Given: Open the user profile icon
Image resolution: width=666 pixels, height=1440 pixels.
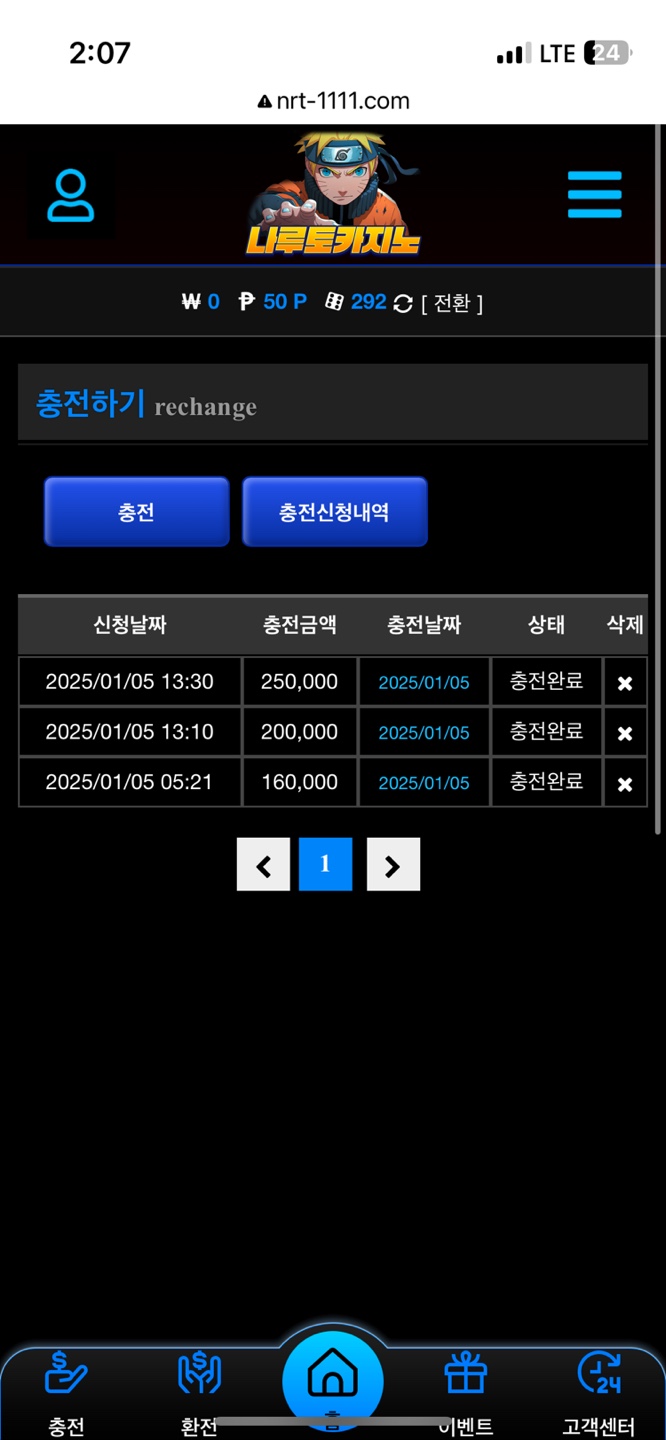Looking at the screenshot, I should 70,195.
